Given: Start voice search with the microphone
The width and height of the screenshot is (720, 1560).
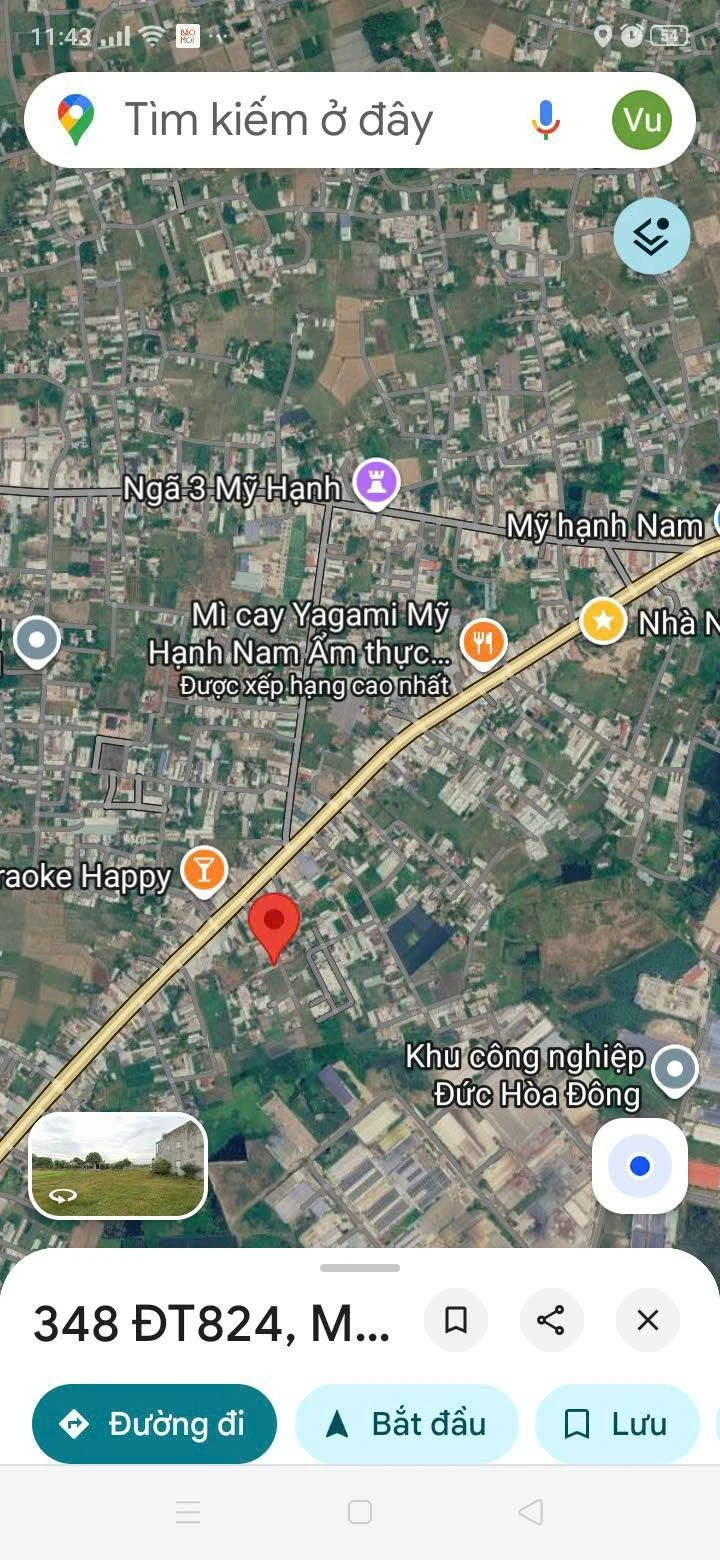Looking at the screenshot, I should (x=545, y=120).
